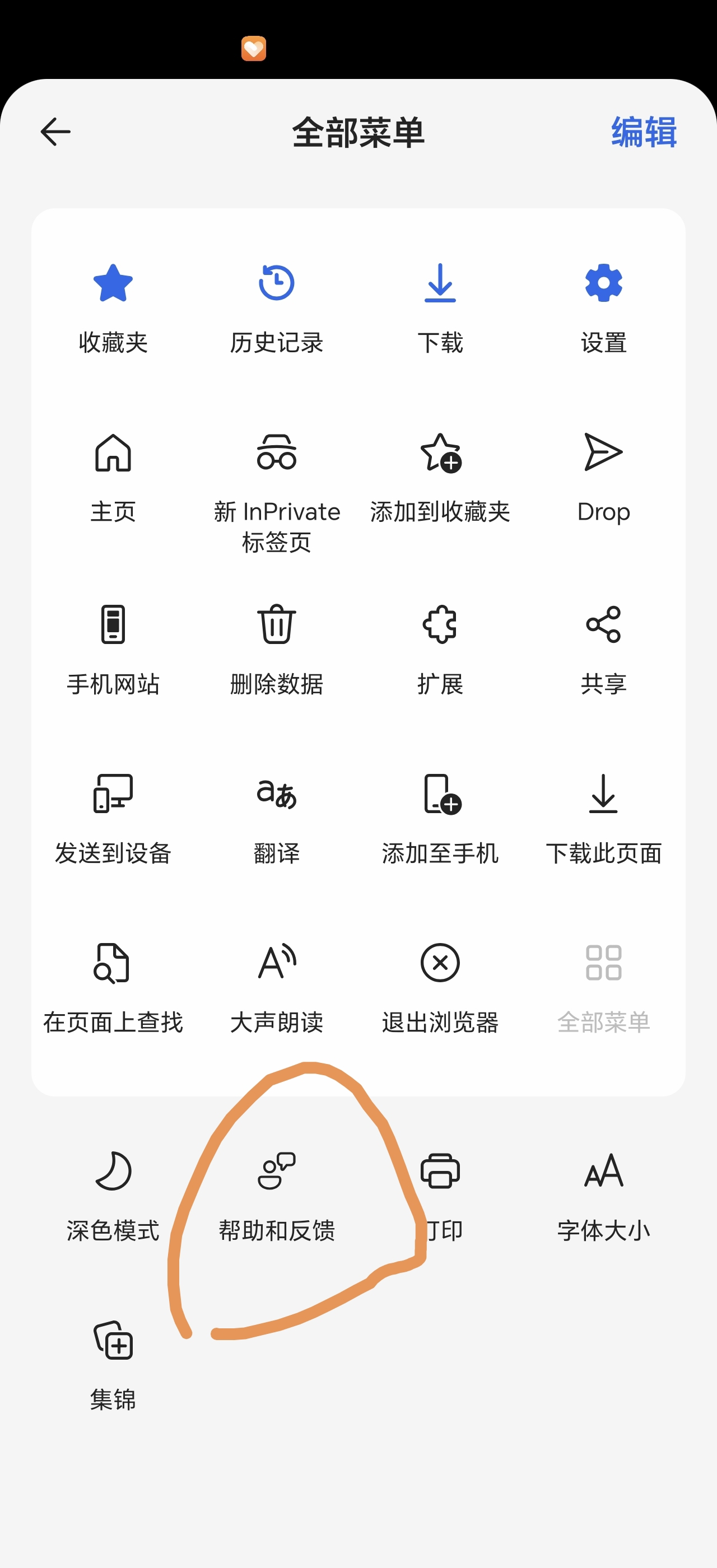Go to 主页 home page
The height and width of the screenshot is (1568, 717).
pos(113,478)
